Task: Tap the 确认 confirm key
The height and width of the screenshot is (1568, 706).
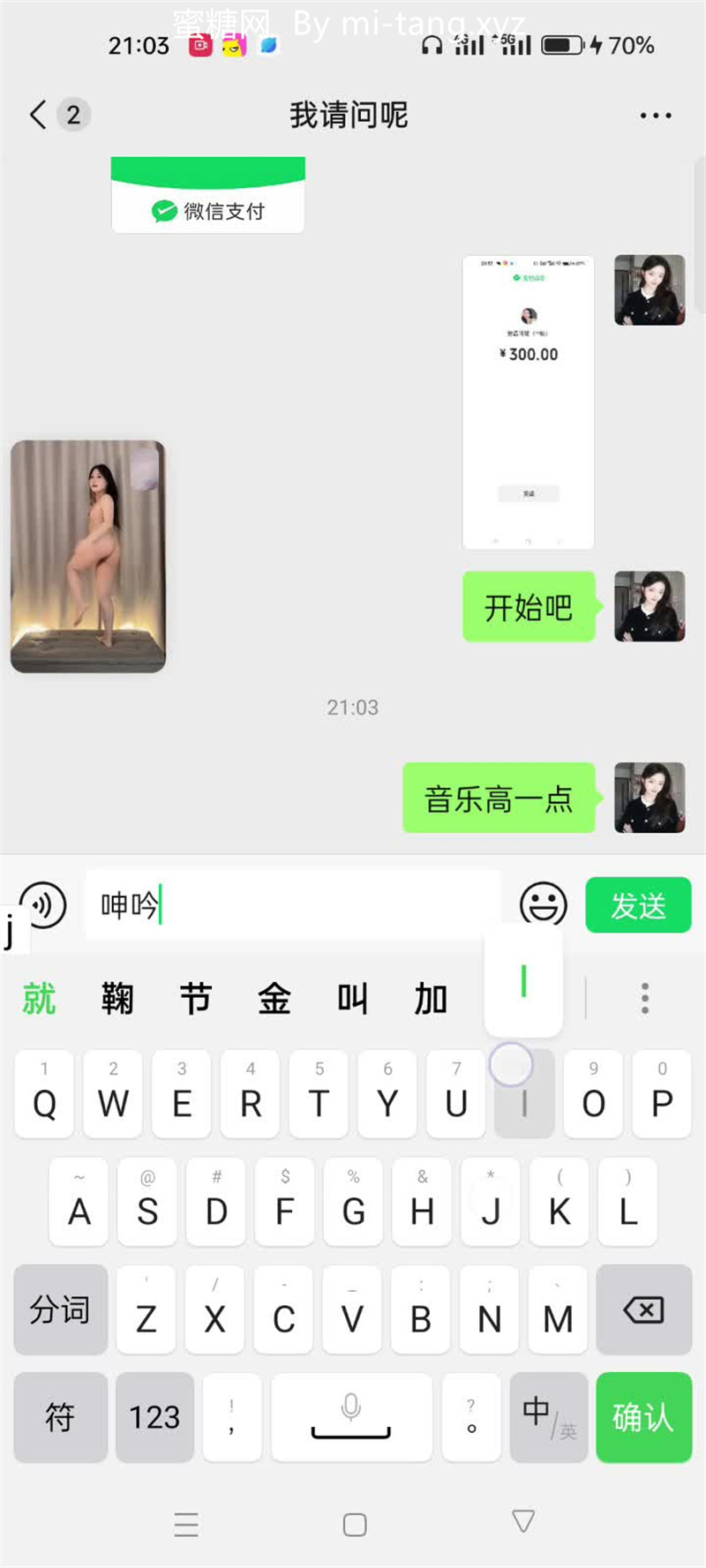Action: tap(642, 1417)
